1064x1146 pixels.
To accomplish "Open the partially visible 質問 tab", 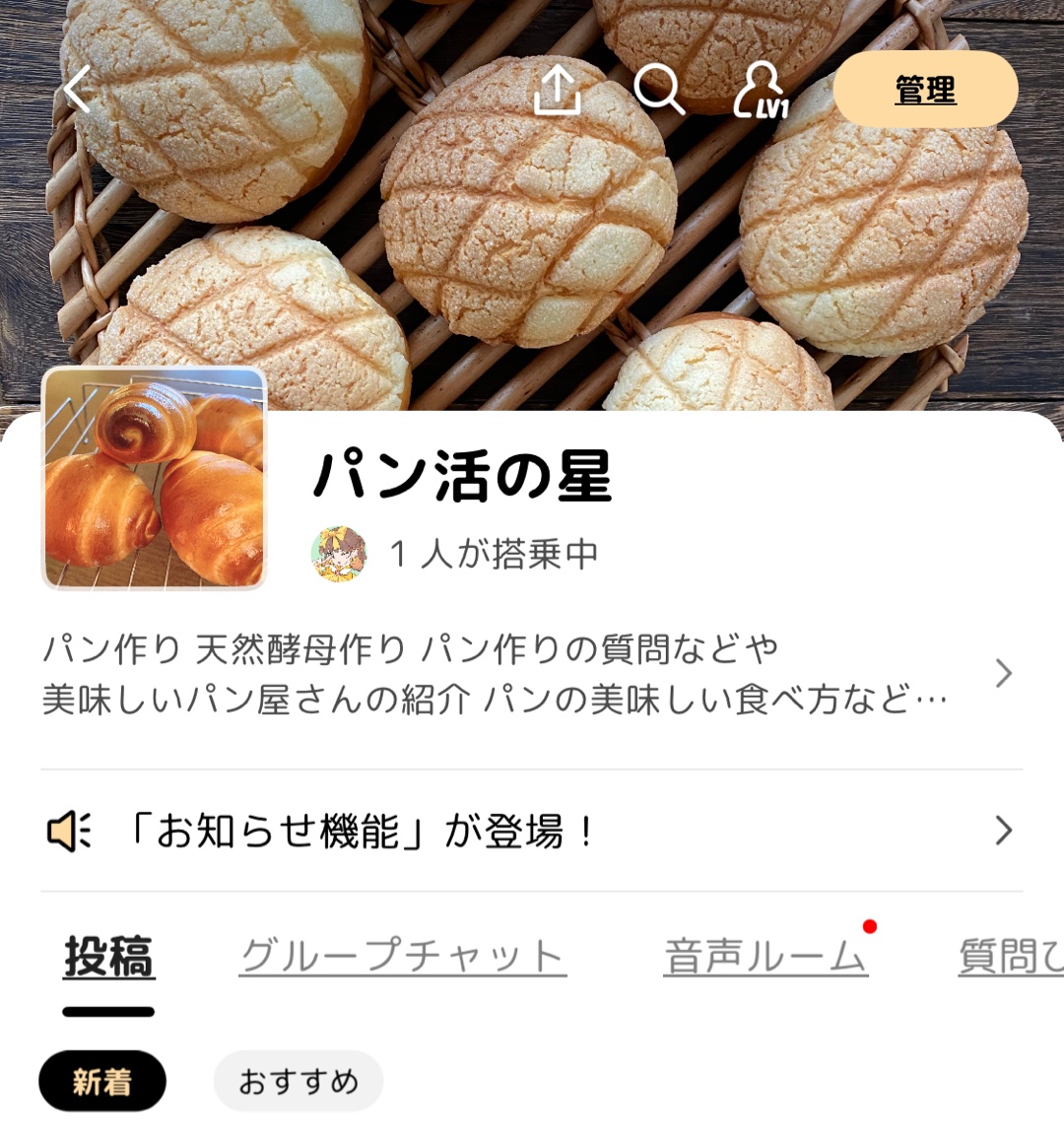I will click(1010, 958).
